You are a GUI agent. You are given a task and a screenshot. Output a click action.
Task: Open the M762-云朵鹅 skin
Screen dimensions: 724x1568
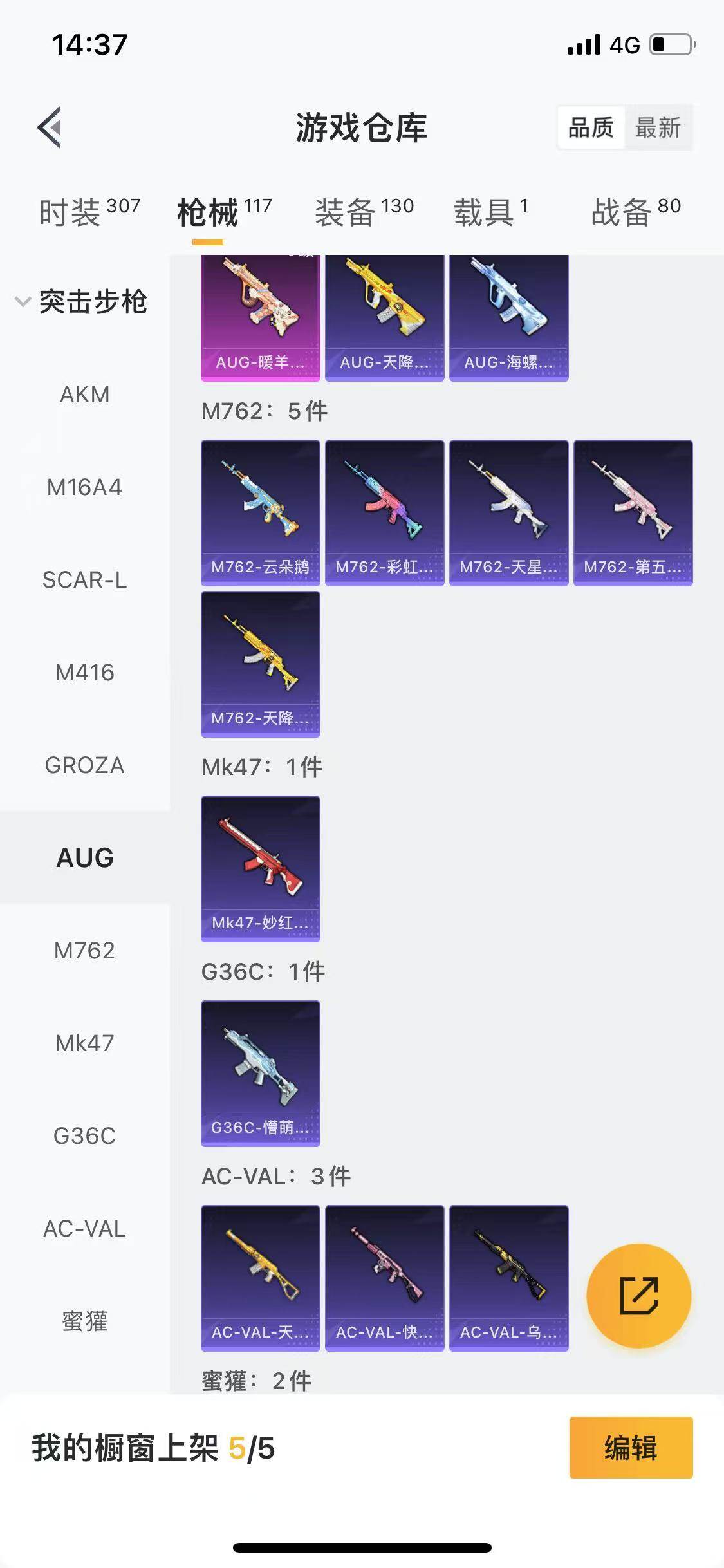pyautogui.click(x=260, y=512)
